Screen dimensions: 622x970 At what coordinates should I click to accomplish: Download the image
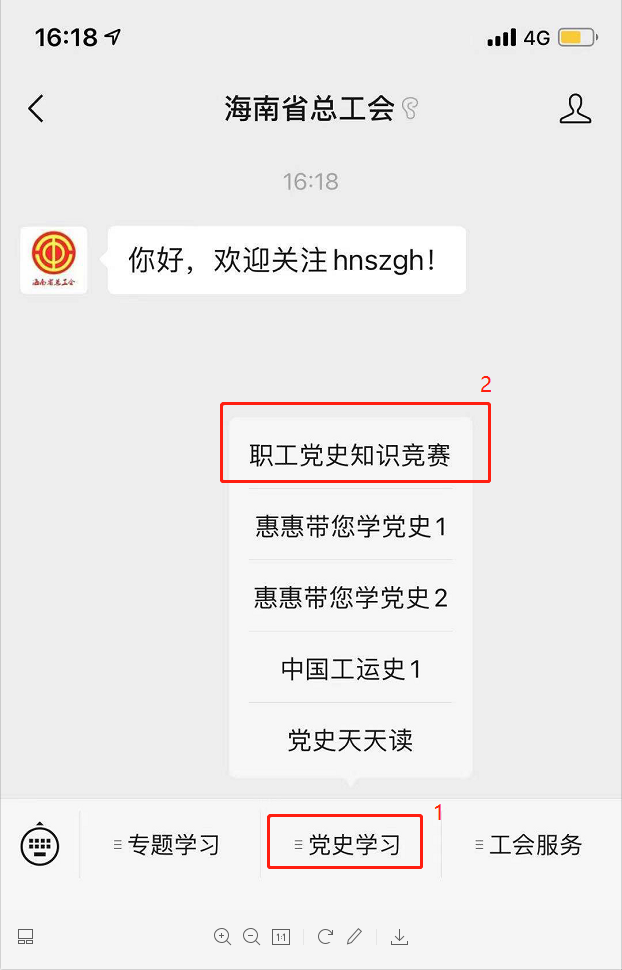[x=400, y=937]
